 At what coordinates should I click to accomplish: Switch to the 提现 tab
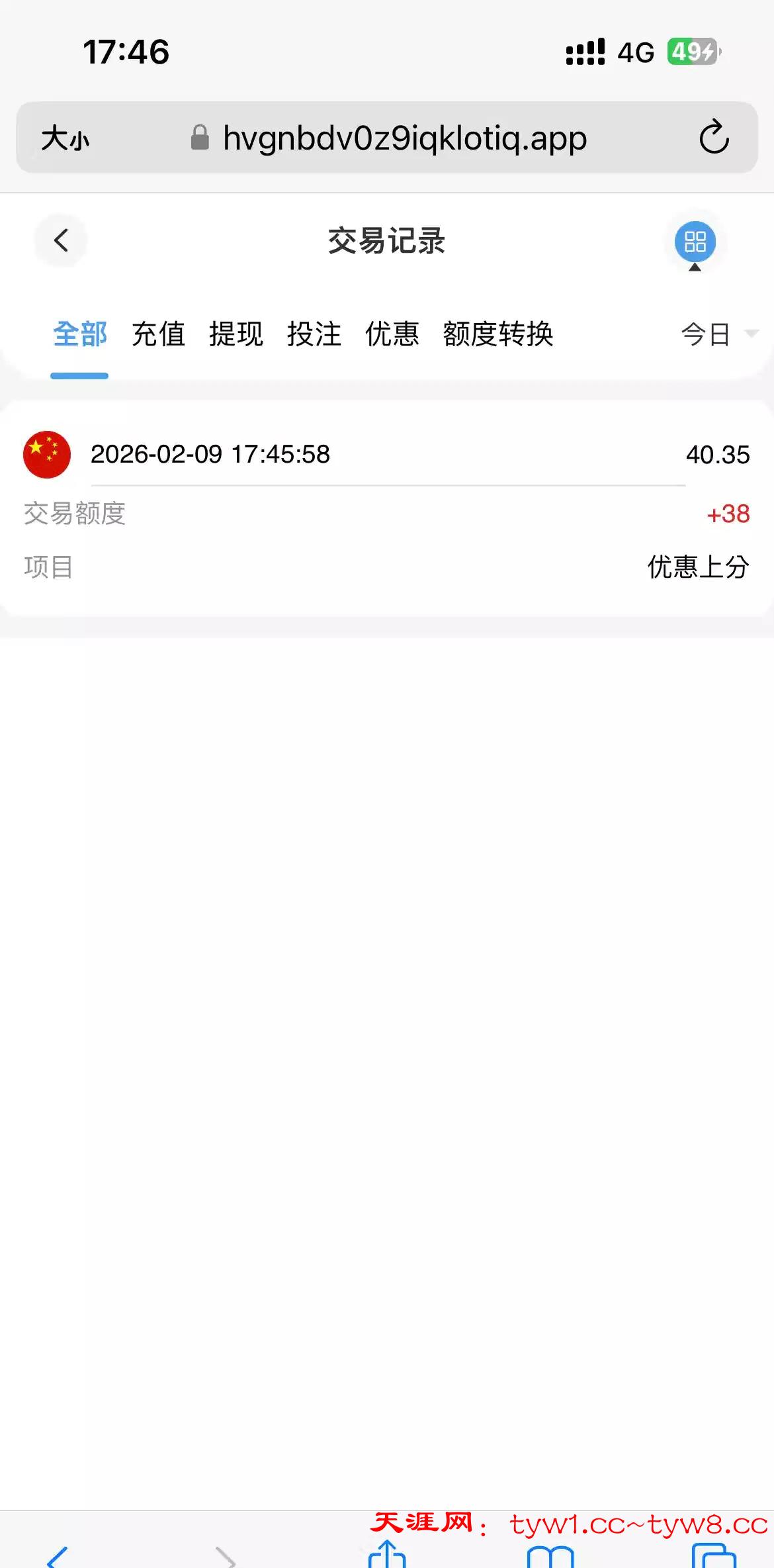tap(236, 334)
